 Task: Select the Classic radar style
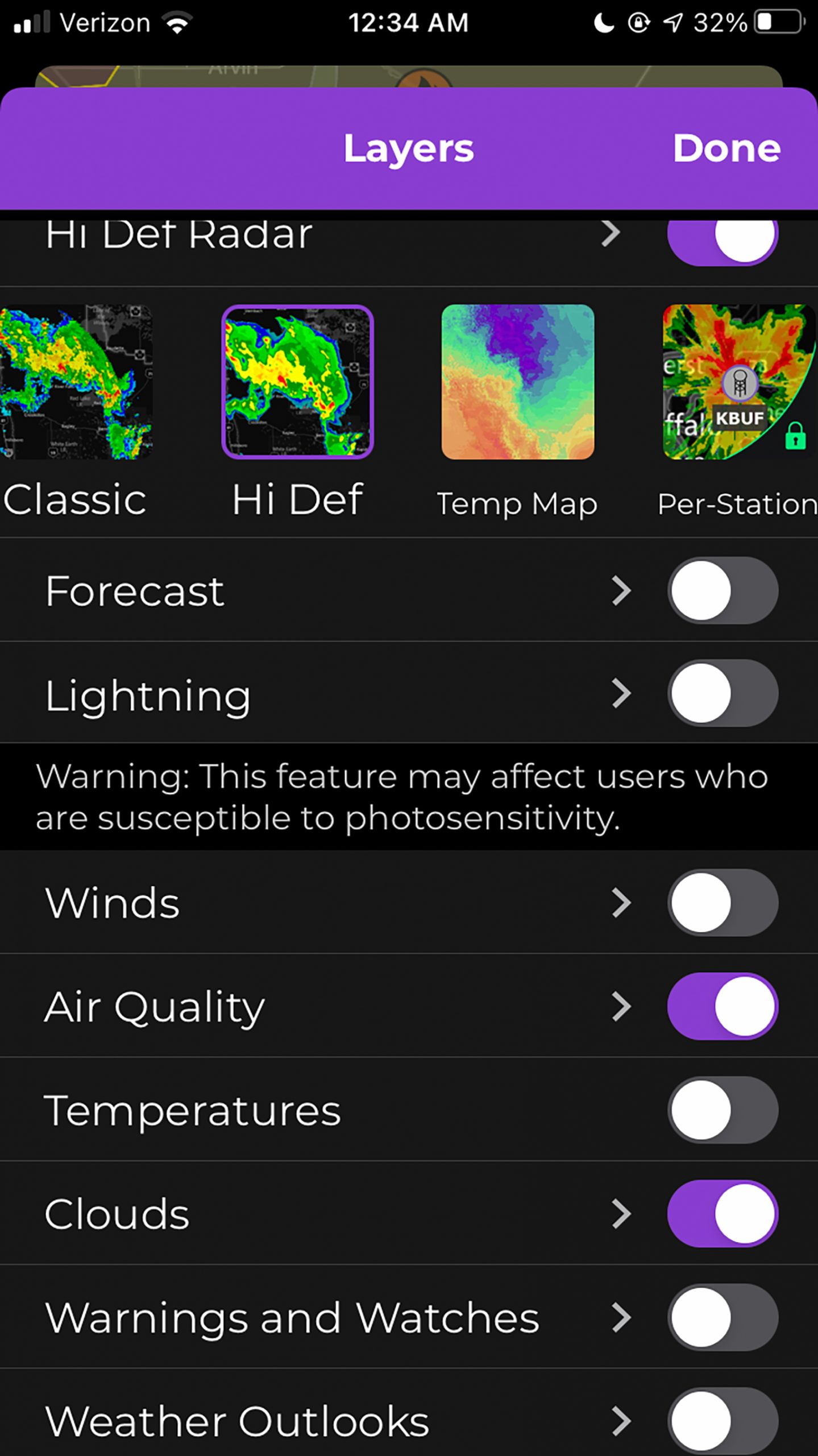(x=76, y=382)
